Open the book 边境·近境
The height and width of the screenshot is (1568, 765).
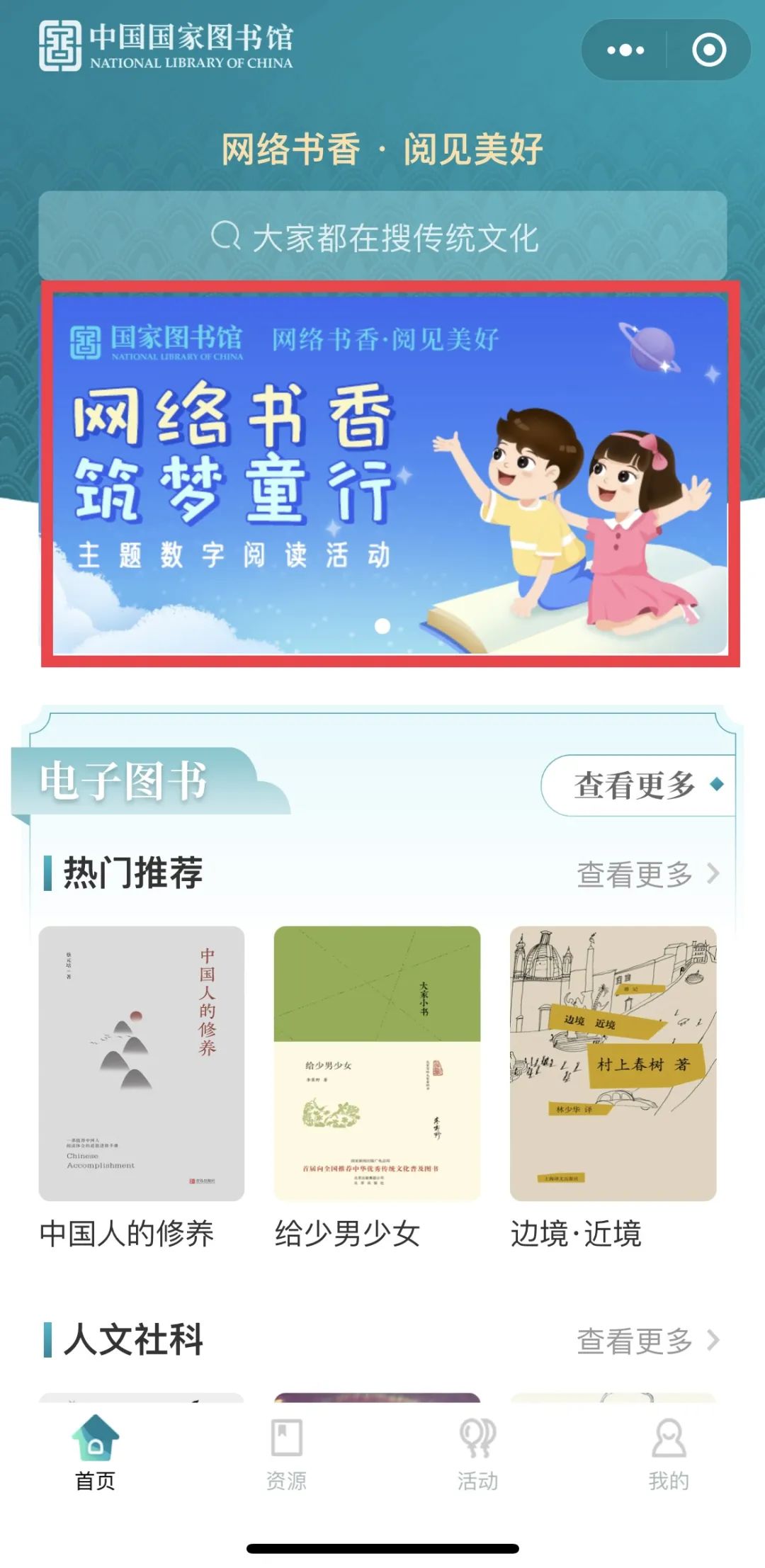(613, 1064)
